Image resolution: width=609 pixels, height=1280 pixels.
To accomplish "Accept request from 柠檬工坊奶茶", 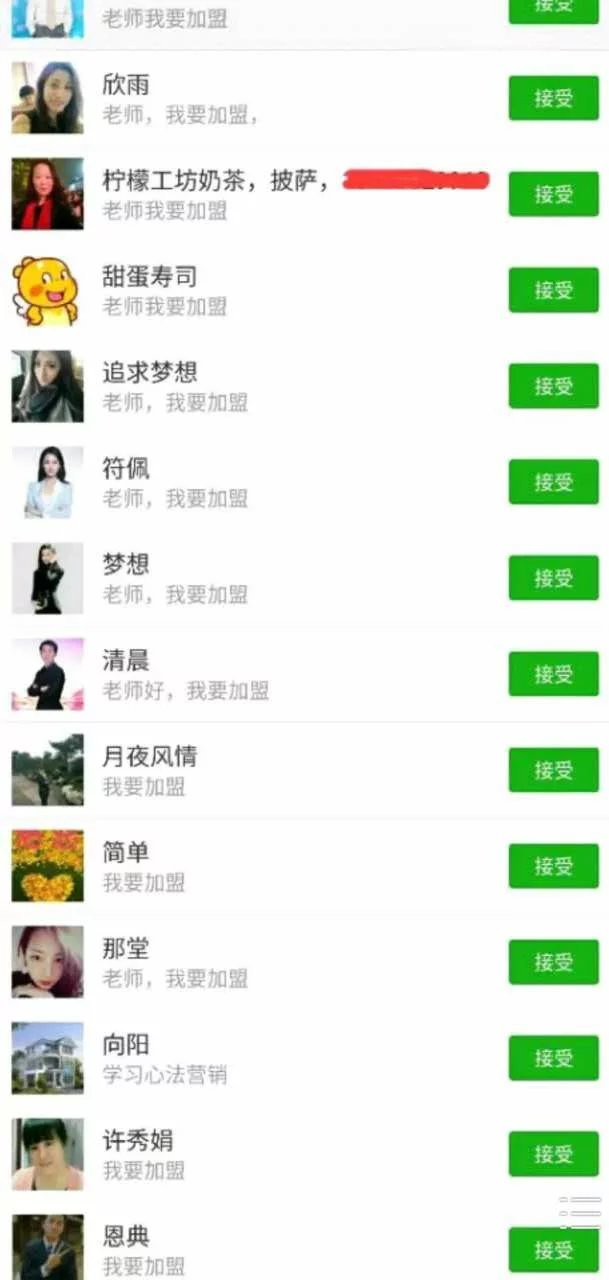I will click(553, 194).
